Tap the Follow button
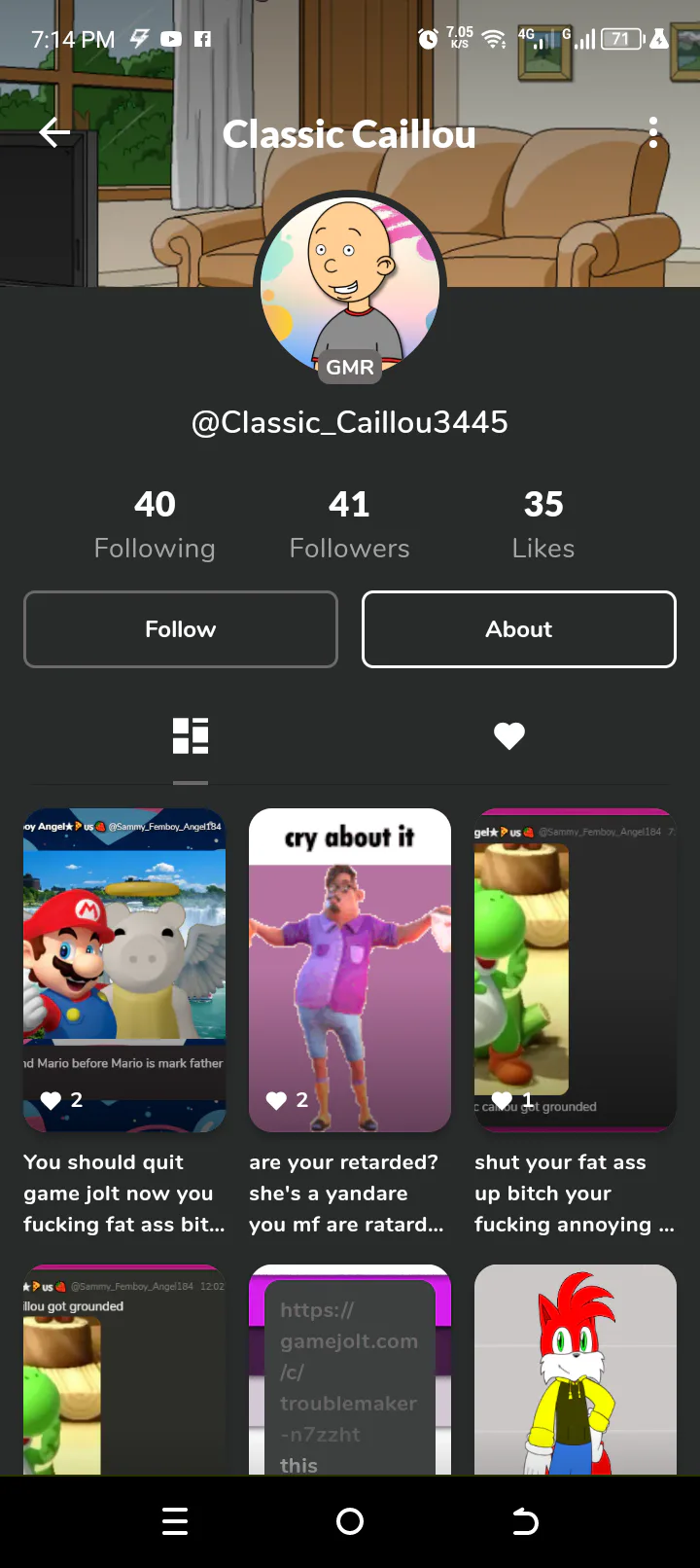Image resolution: width=700 pixels, height=1568 pixels. tap(181, 629)
